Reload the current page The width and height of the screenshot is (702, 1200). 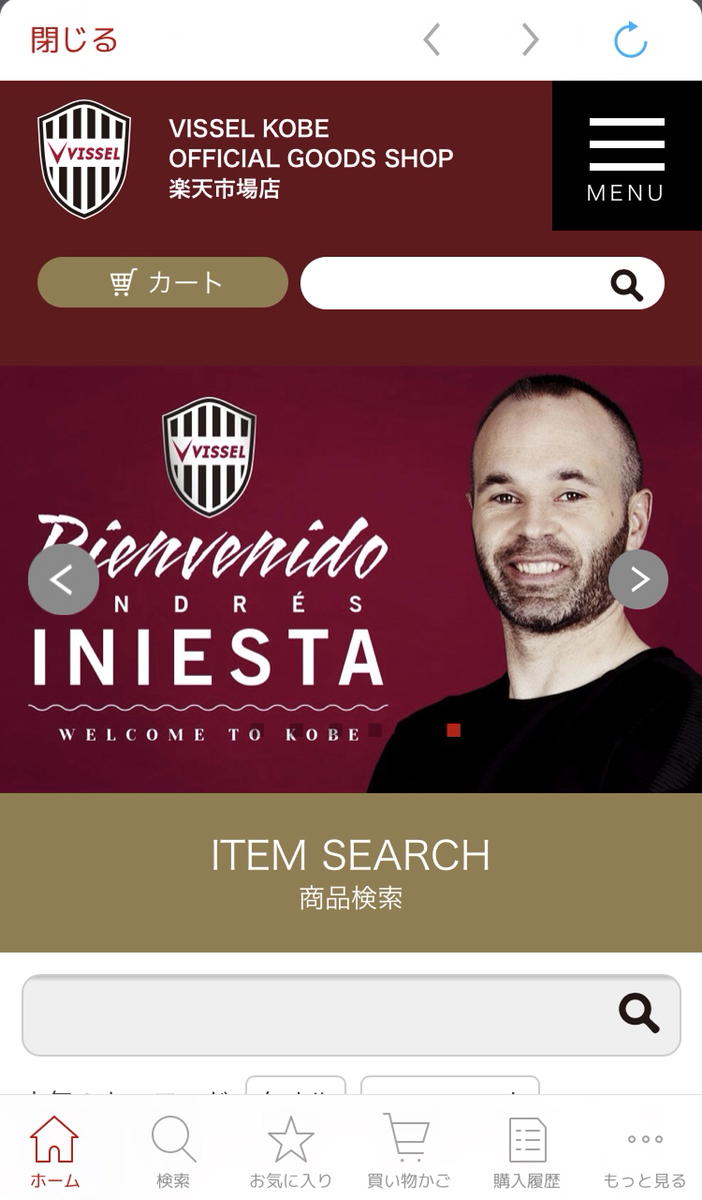point(631,40)
